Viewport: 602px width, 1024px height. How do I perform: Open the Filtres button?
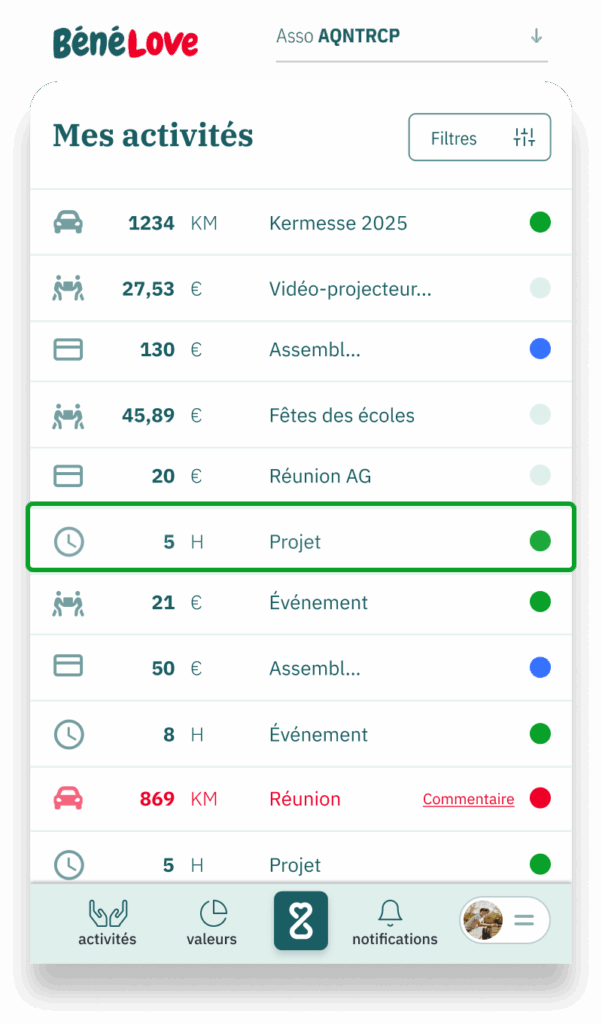479,138
